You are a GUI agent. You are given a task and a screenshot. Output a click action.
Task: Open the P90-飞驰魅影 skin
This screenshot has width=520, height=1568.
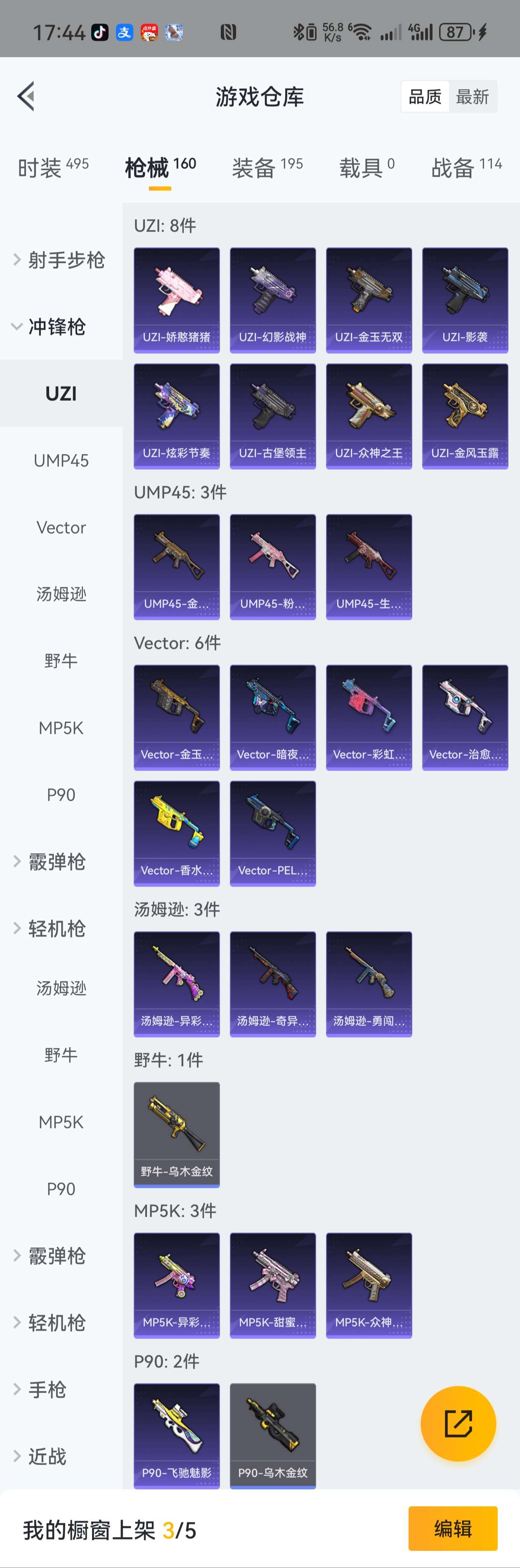click(x=177, y=1436)
